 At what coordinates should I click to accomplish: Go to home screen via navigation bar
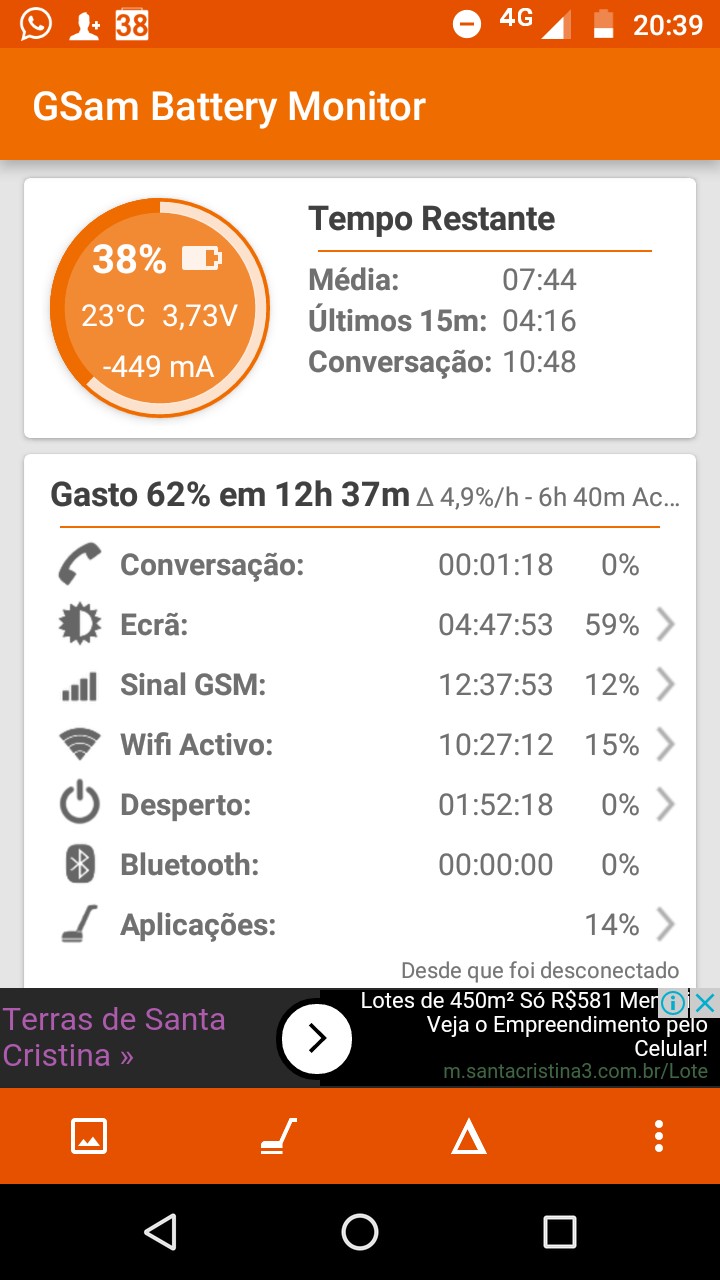click(x=360, y=1232)
